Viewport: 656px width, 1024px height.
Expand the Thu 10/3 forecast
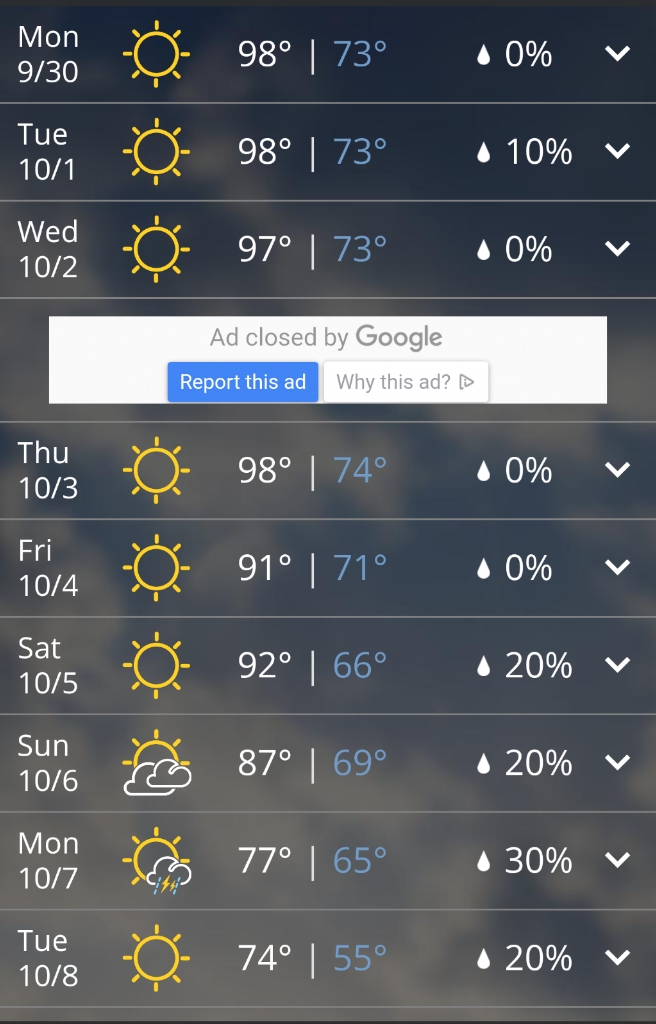pos(618,470)
